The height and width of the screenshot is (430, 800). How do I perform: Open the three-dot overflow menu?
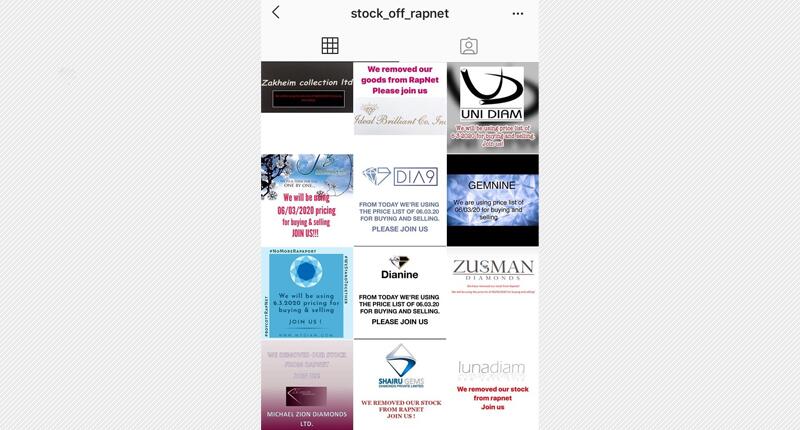[x=517, y=14]
